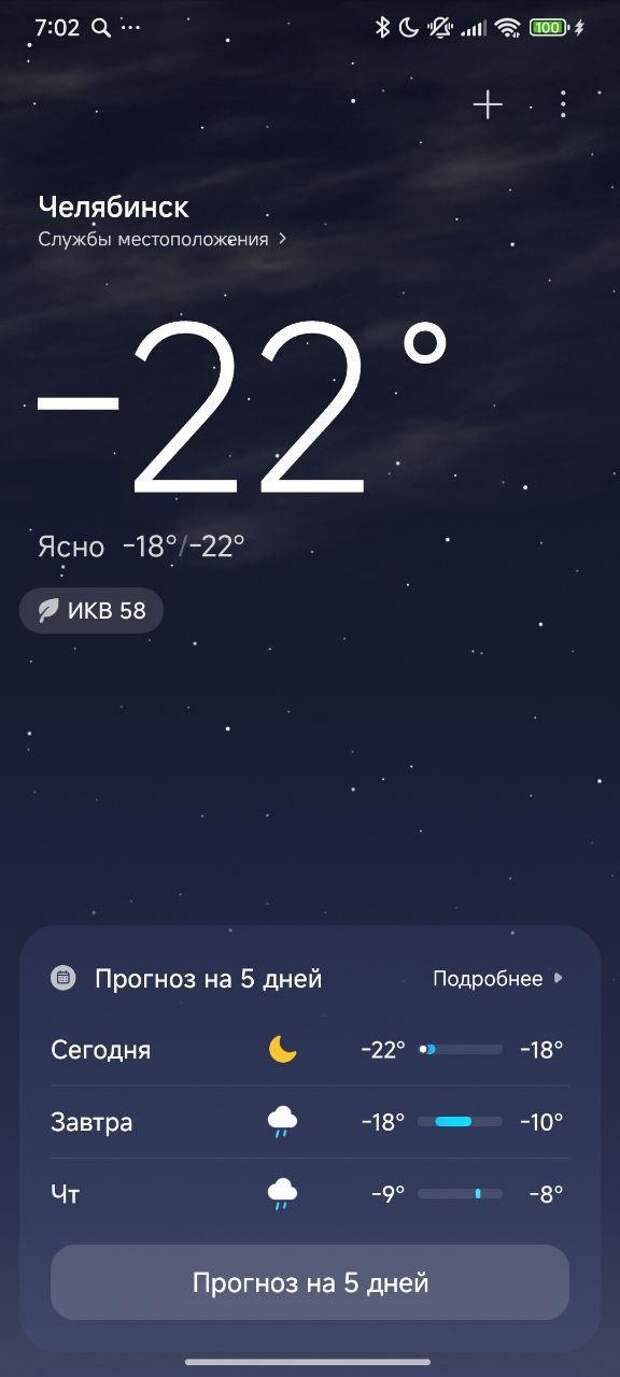The height and width of the screenshot is (1377, 620).
Task: Tap the Прогноз на 5 дней button
Action: tap(310, 1283)
